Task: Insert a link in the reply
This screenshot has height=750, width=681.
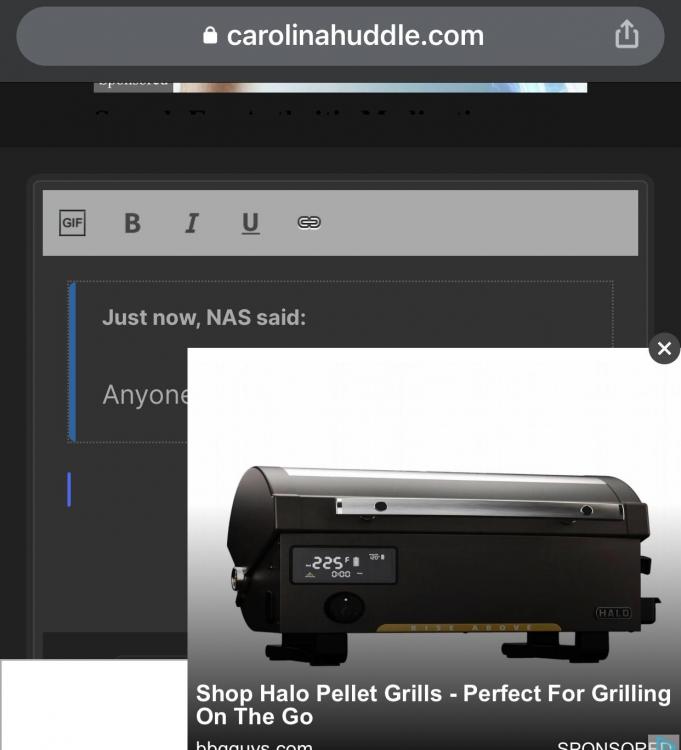Action: pos(309,223)
